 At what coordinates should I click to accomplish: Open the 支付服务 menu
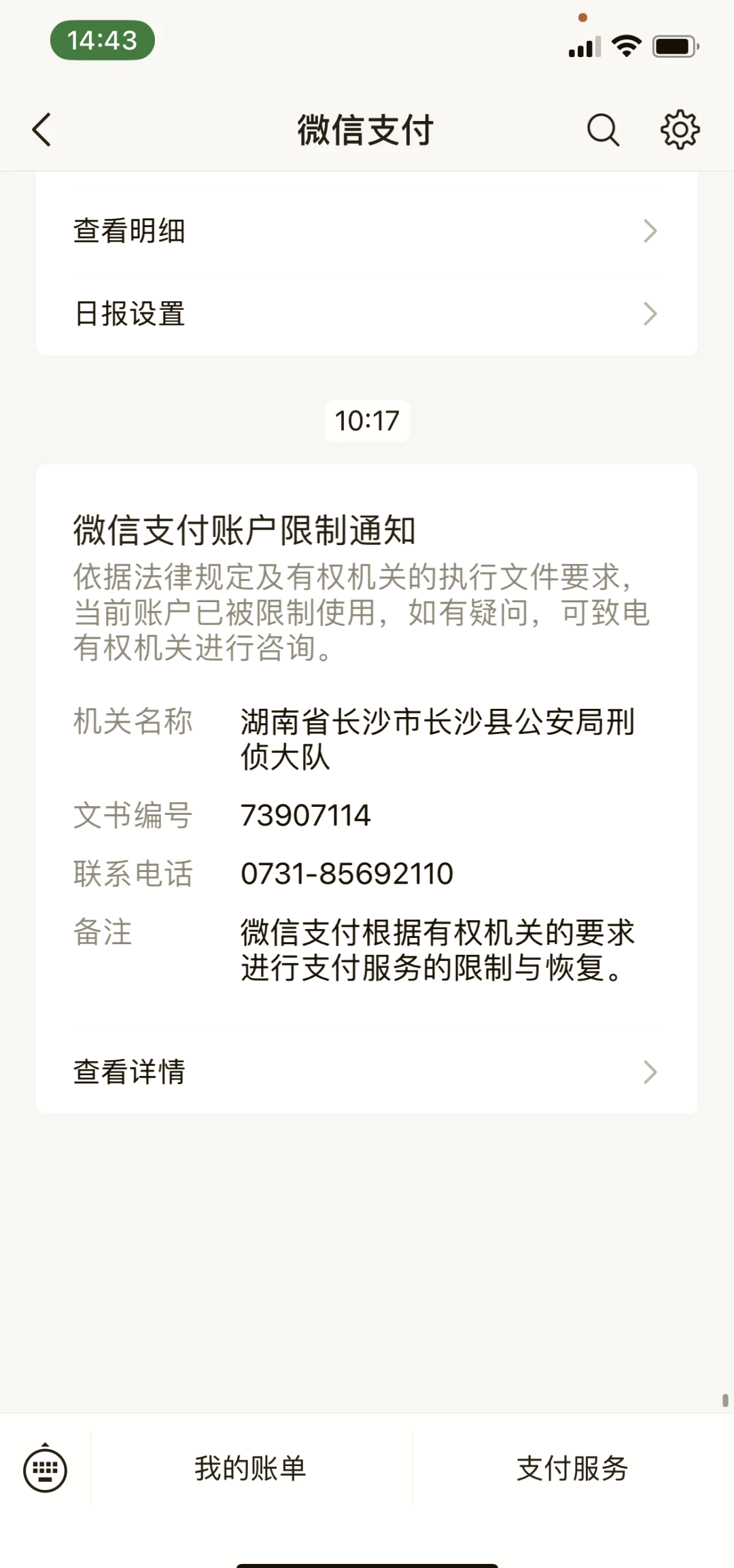[x=573, y=1469]
